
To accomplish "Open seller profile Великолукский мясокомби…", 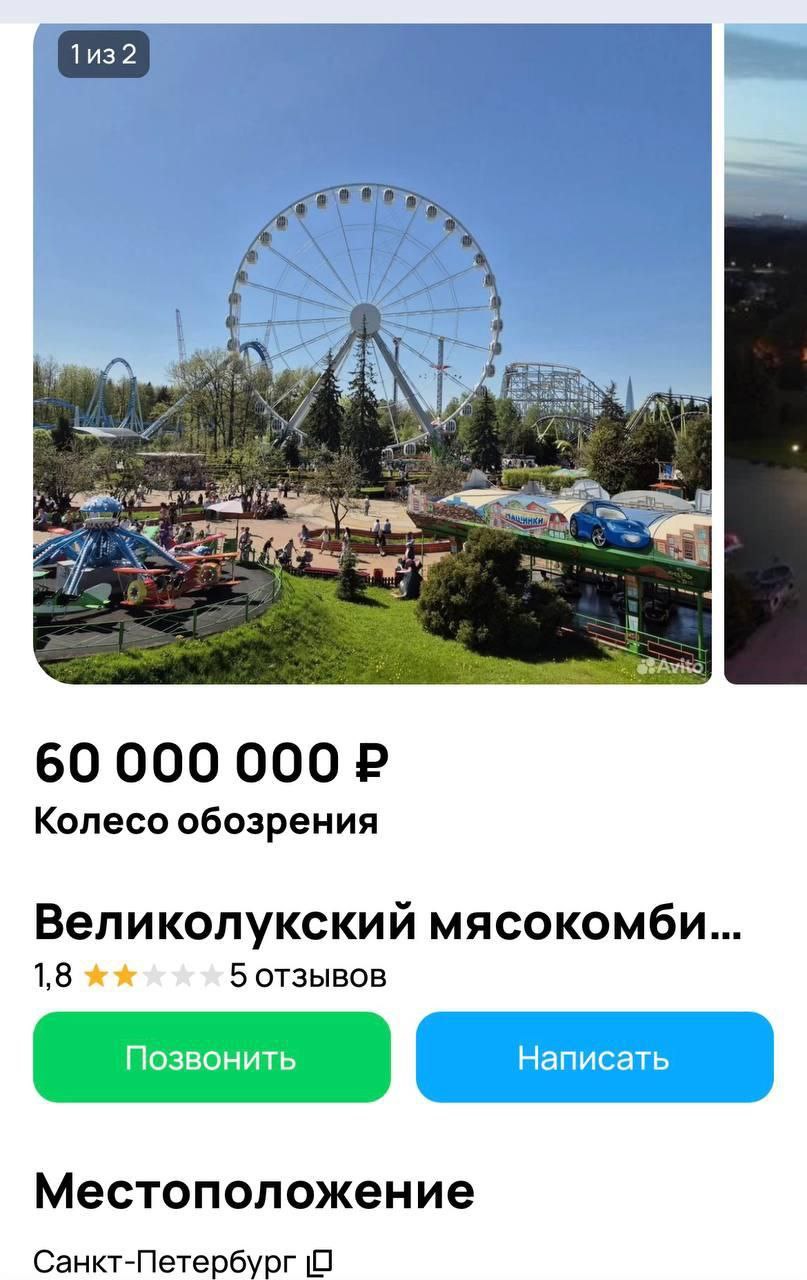I will coord(387,922).
